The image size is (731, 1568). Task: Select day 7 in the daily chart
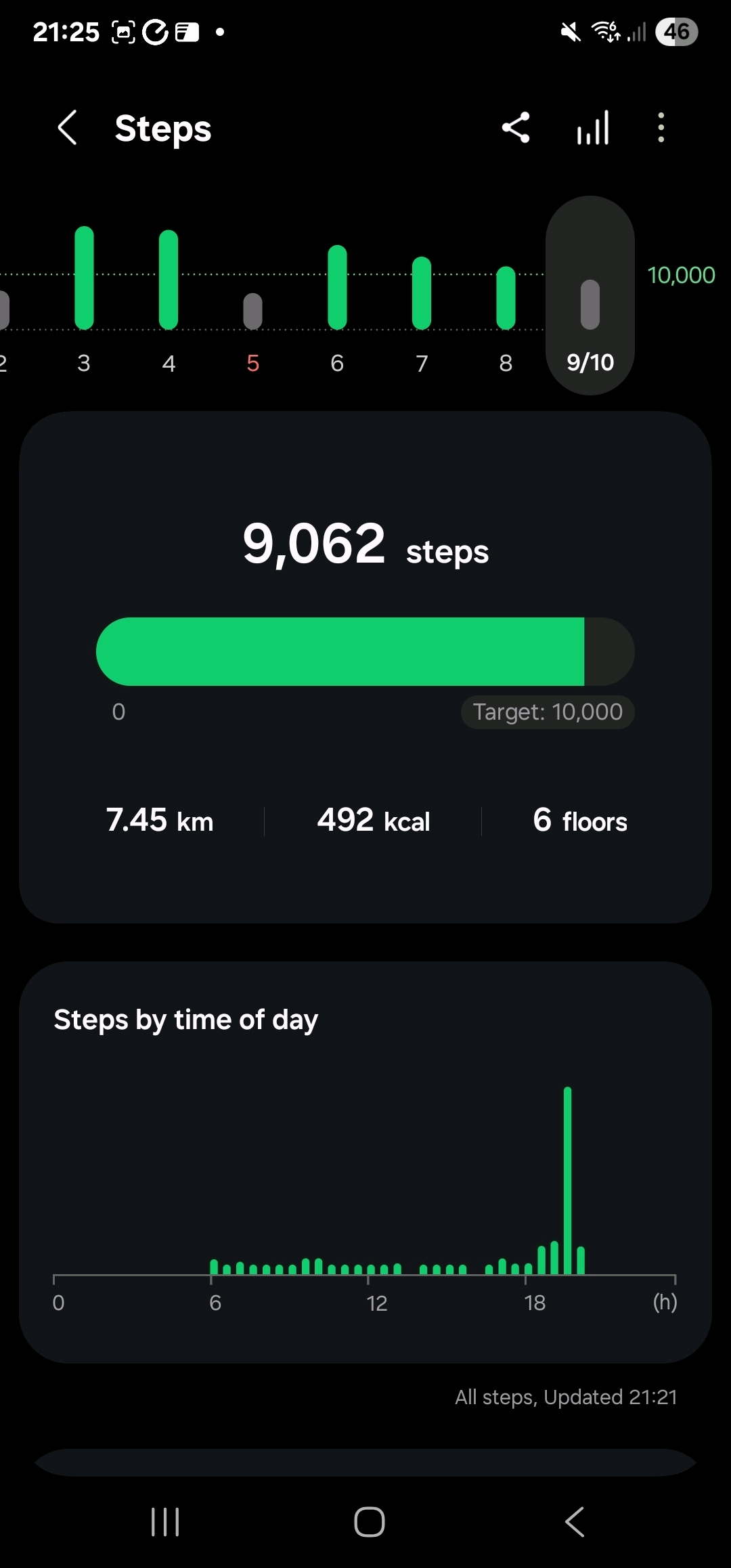coord(422,298)
